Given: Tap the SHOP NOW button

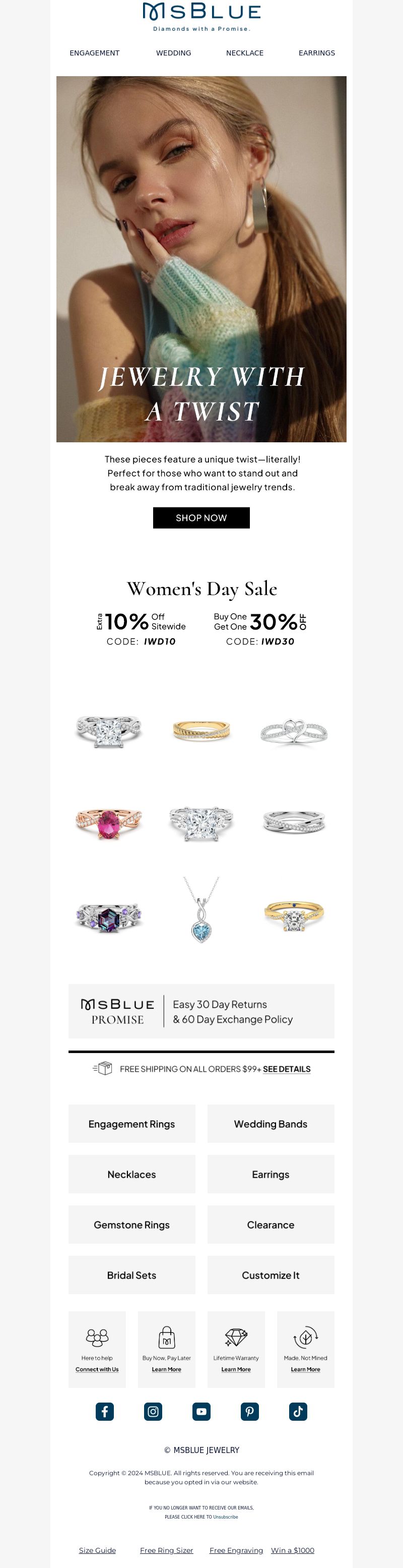Looking at the screenshot, I should [x=201, y=517].
